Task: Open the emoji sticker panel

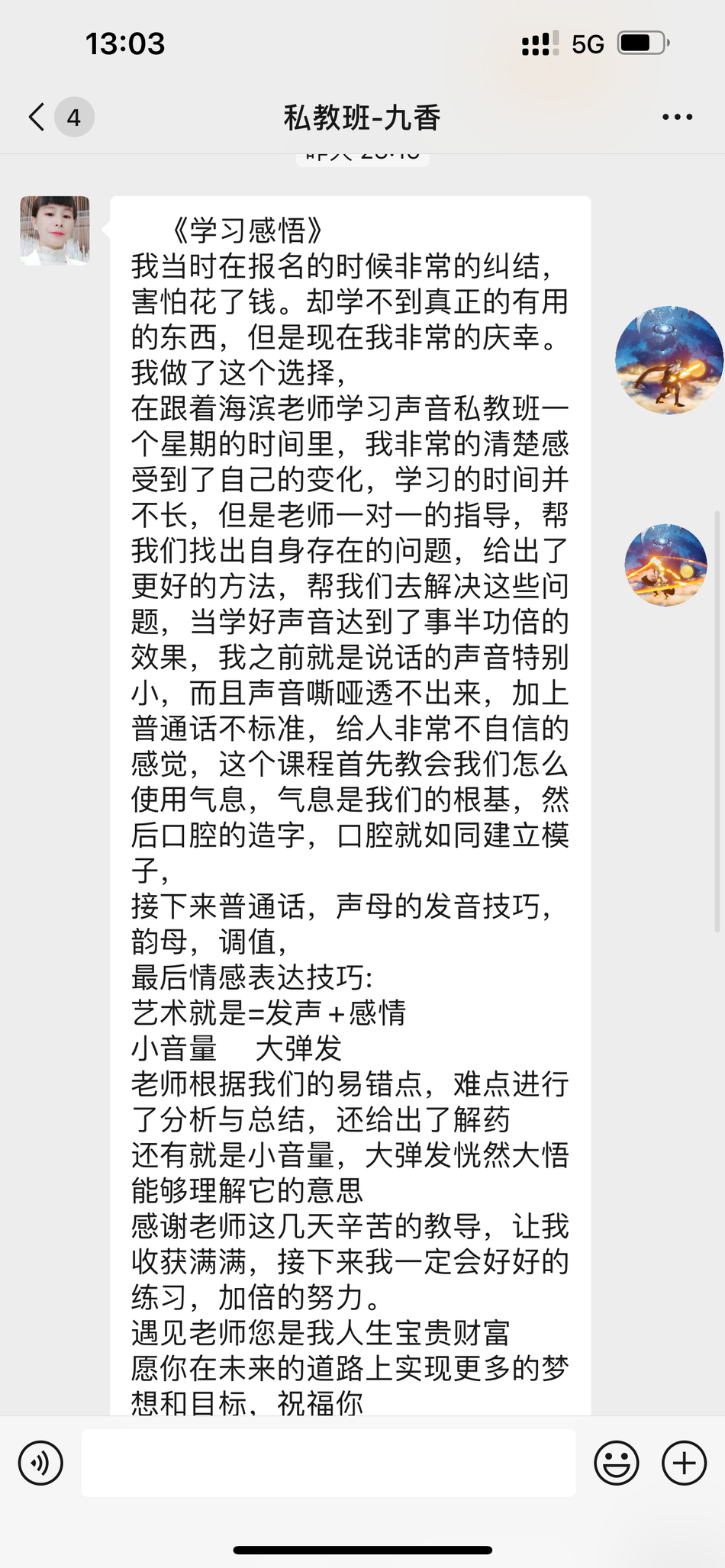Action: [616, 1463]
